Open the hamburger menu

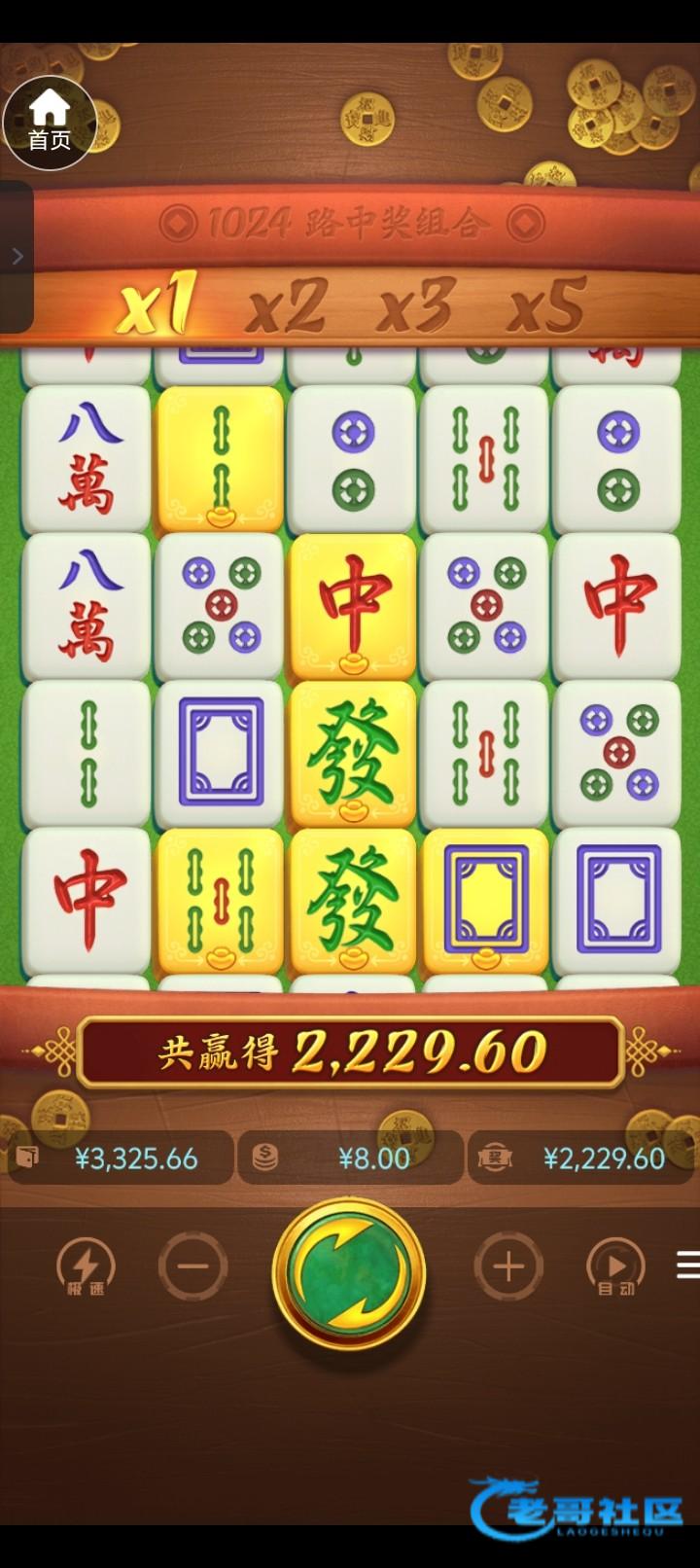687,1265
